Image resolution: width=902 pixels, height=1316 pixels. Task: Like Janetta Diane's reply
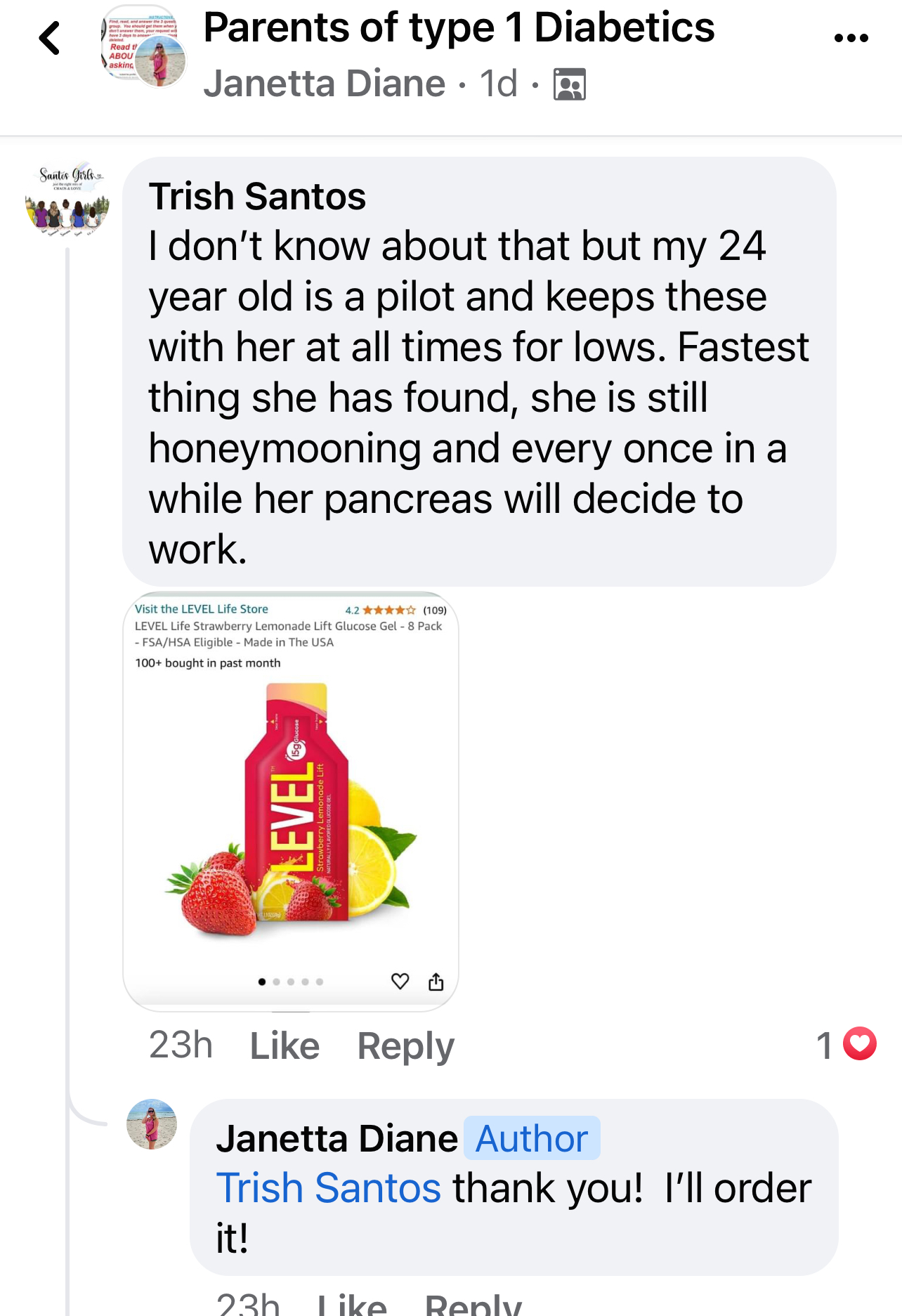click(x=351, y=1305)
